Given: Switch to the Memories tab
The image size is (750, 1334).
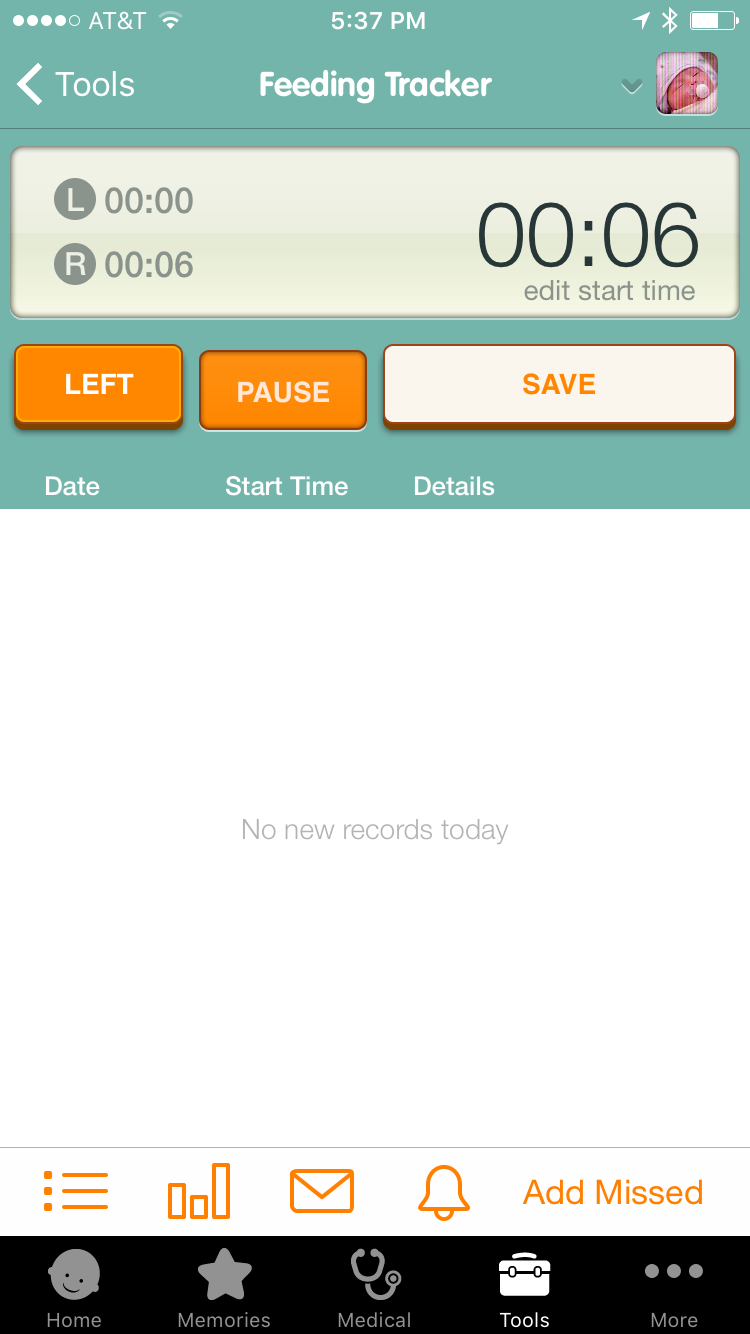Looking at the screenshot, I should (224, 1287).
